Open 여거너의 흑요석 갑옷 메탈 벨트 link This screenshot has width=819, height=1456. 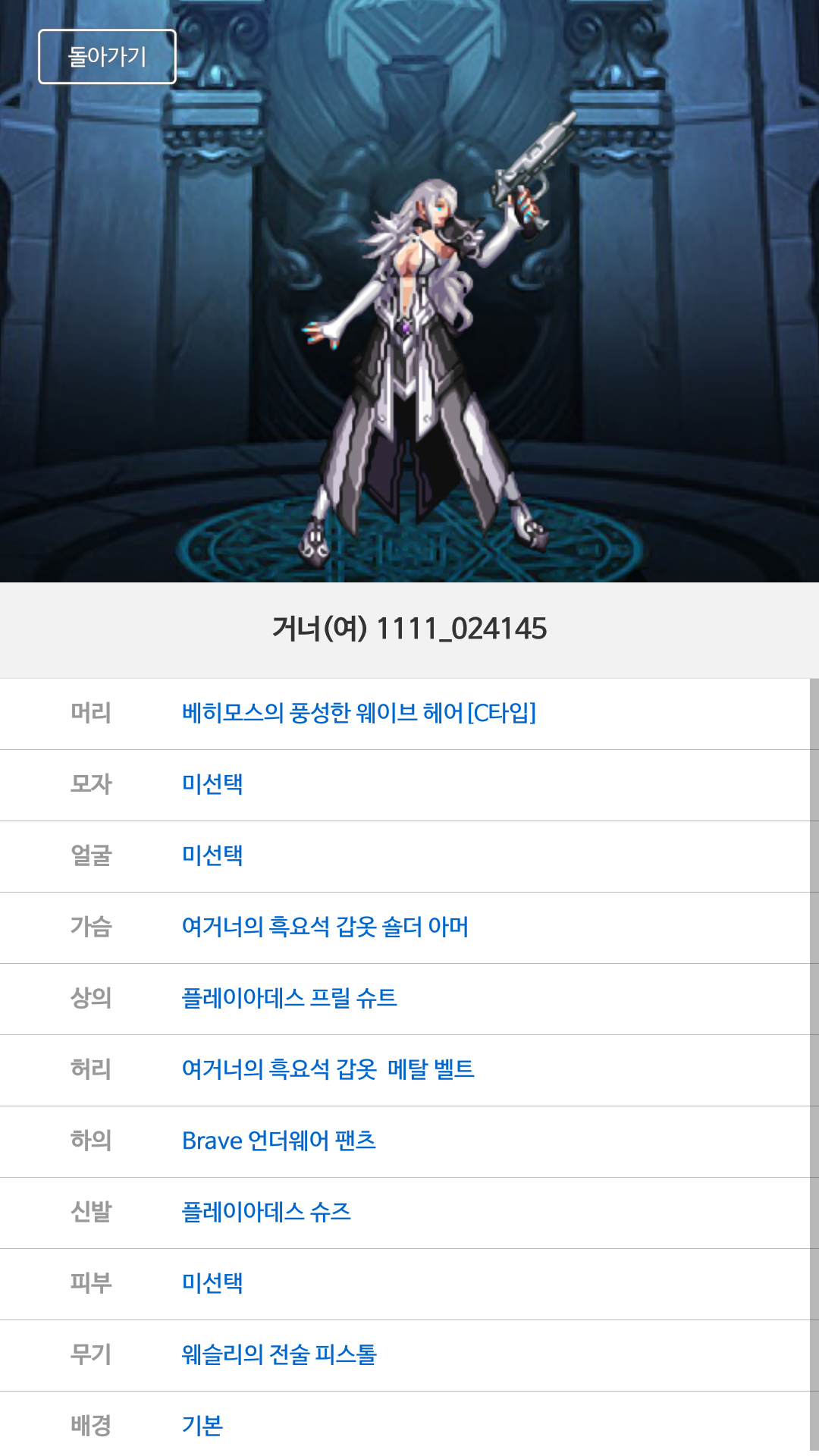328,1069
